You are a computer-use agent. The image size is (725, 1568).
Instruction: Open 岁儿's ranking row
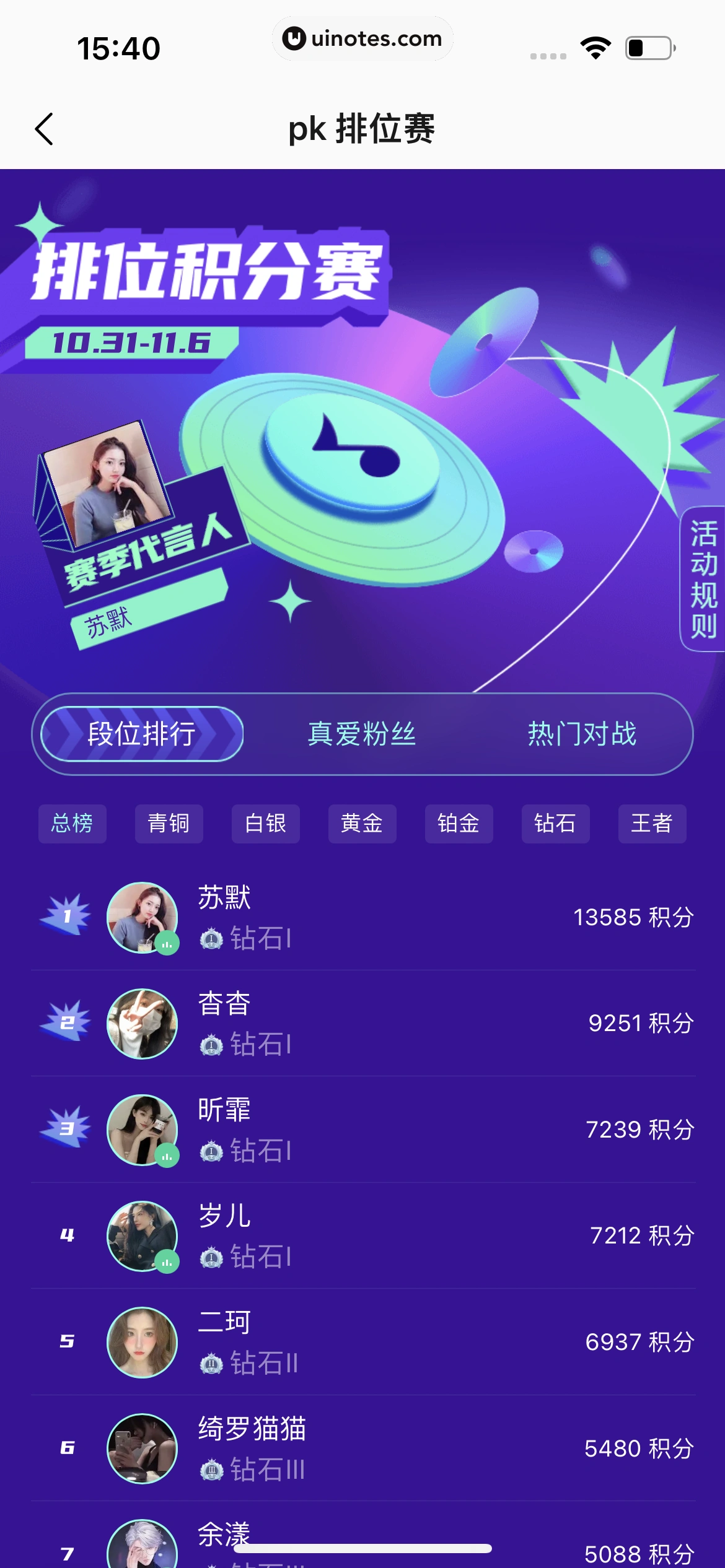click(x=362, y=1235)
